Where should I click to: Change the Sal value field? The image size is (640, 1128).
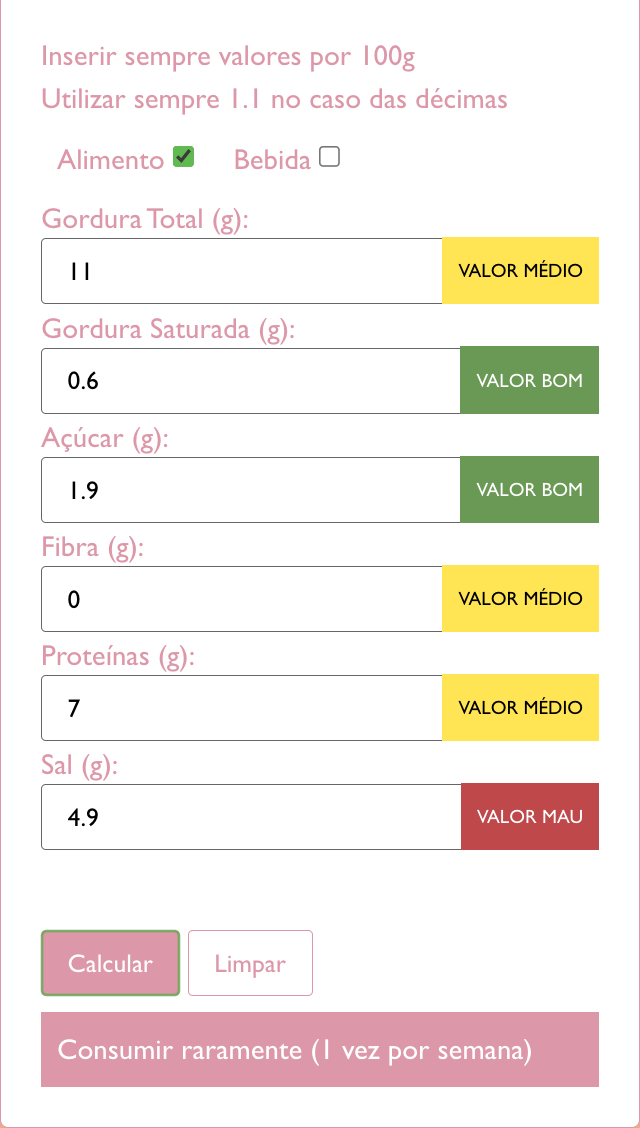coord(251,817)
